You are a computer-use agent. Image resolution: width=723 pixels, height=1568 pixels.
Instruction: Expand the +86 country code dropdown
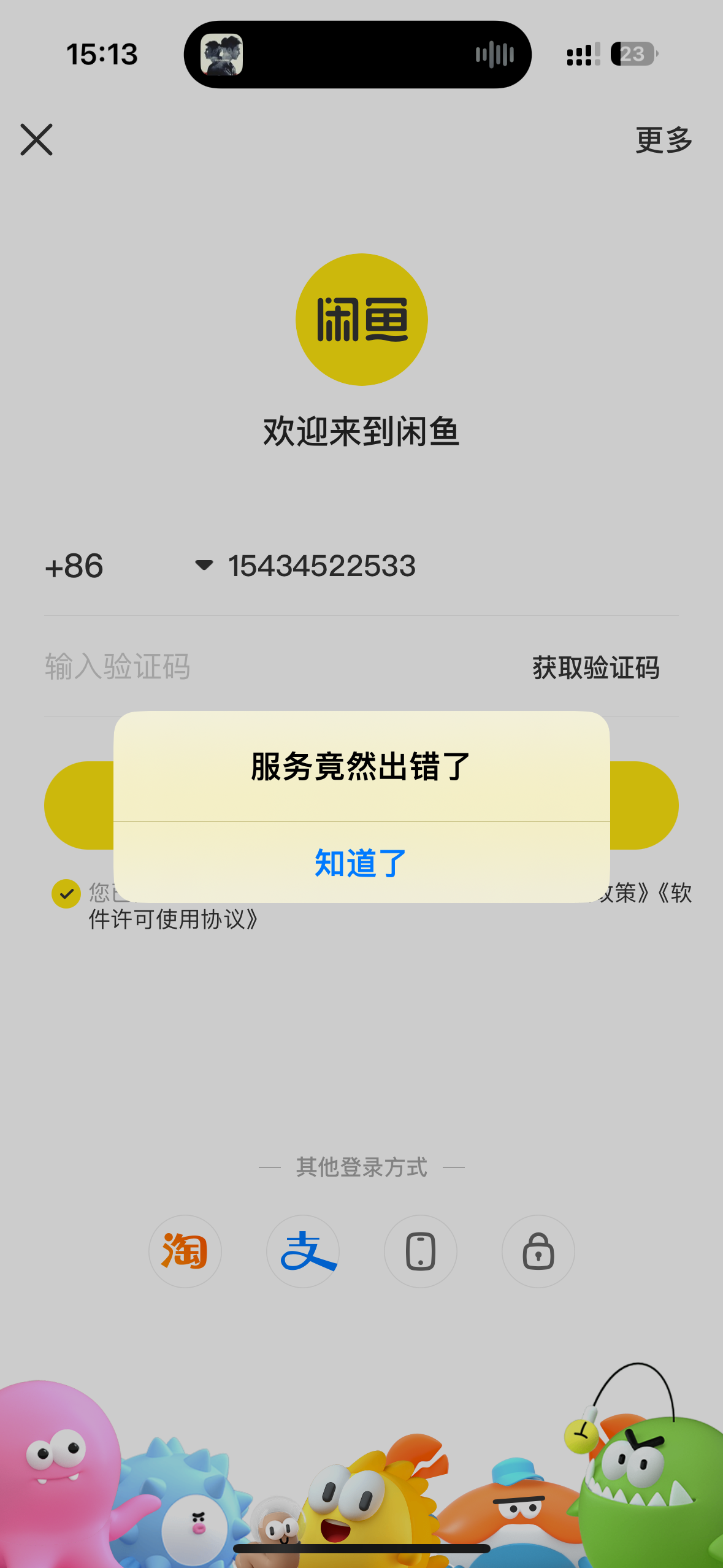(74, 566)
